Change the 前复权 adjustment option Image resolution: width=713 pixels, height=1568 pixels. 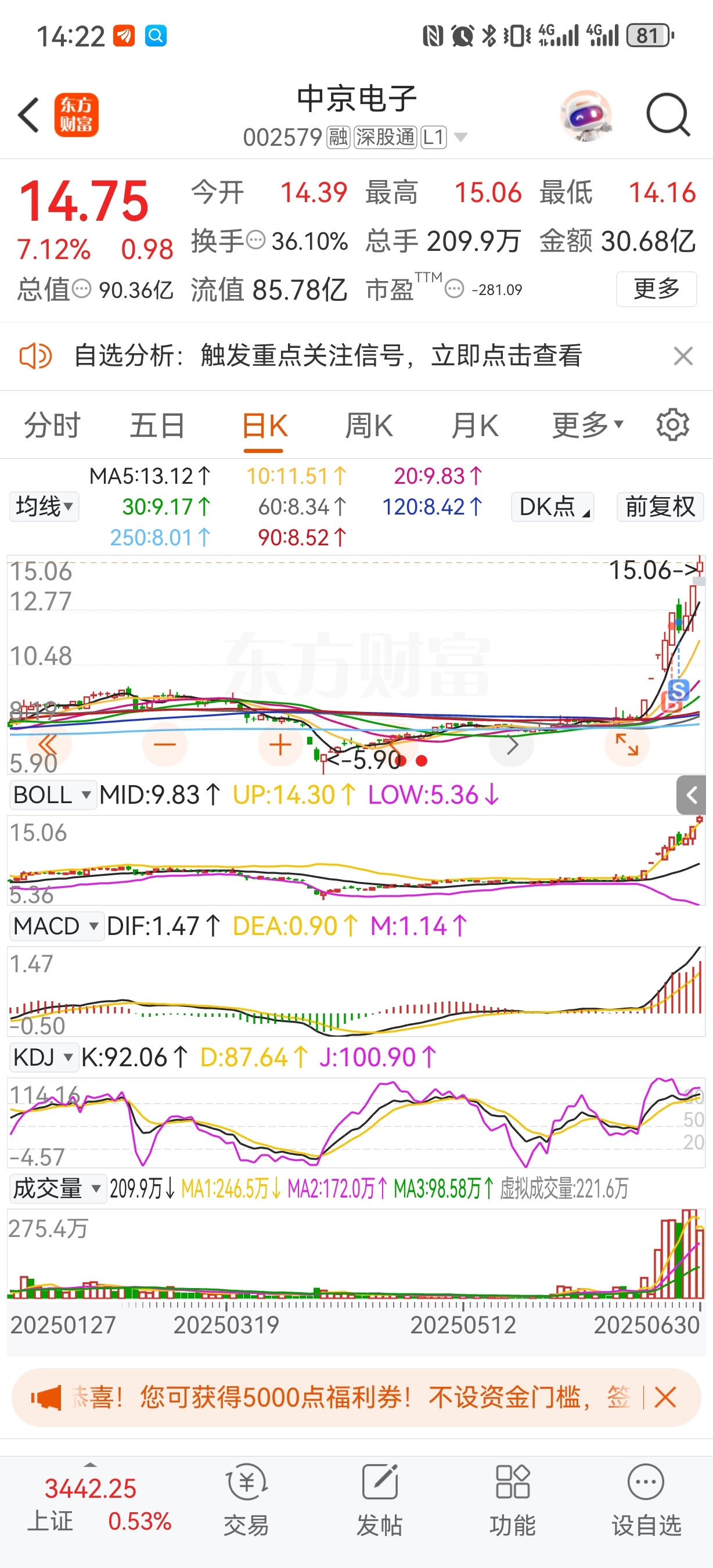pos(660,506)
